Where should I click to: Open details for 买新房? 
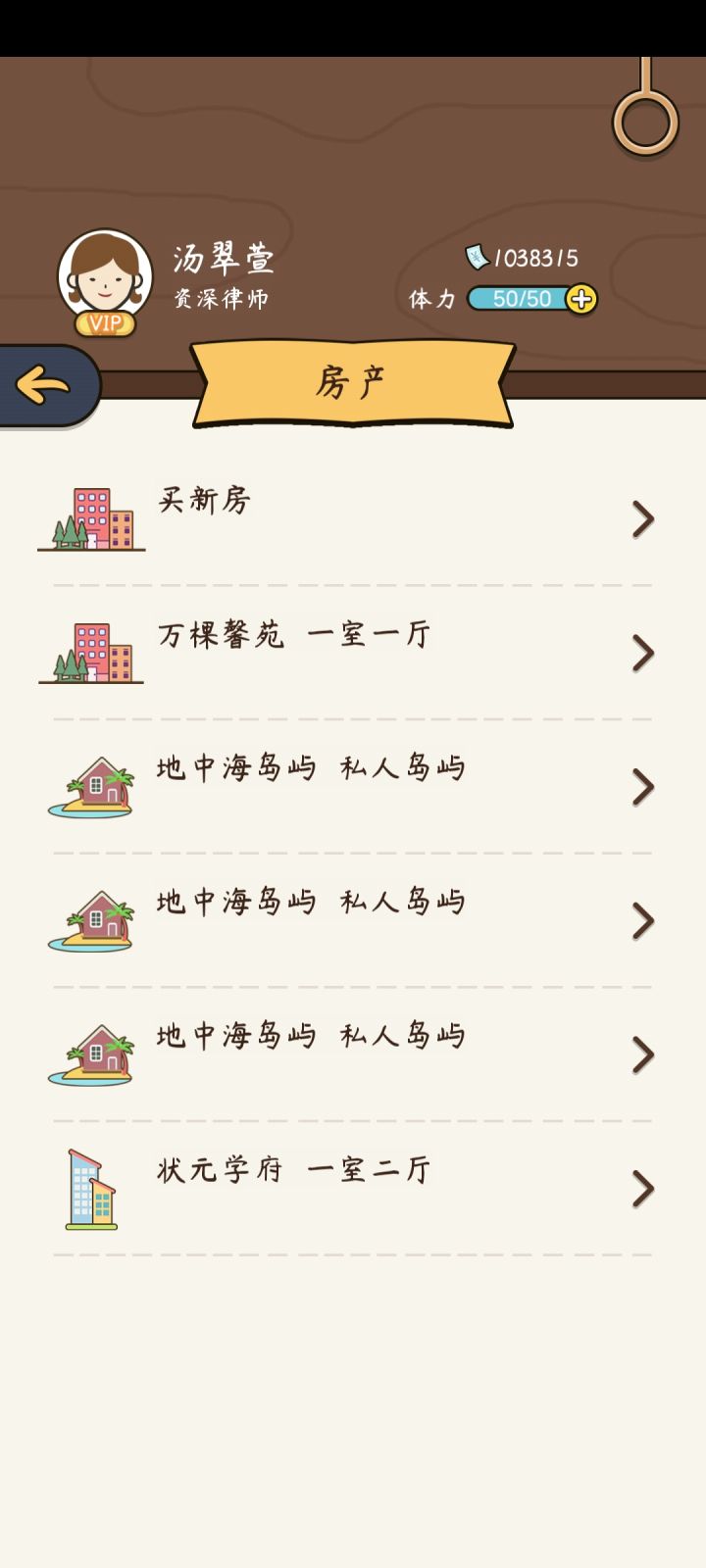[642, 518]
